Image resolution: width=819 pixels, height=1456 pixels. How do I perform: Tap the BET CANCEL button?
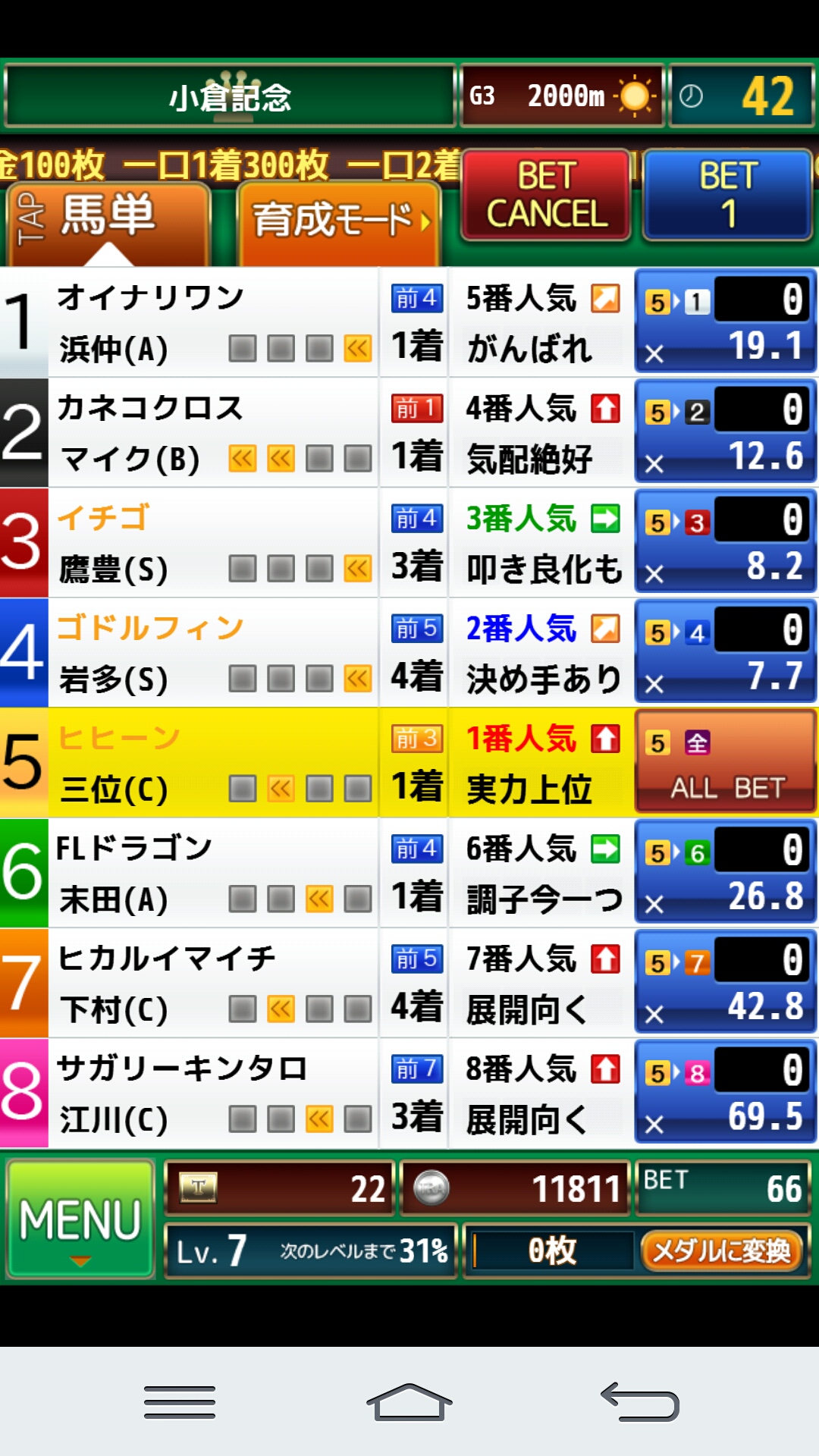[546, 196]
